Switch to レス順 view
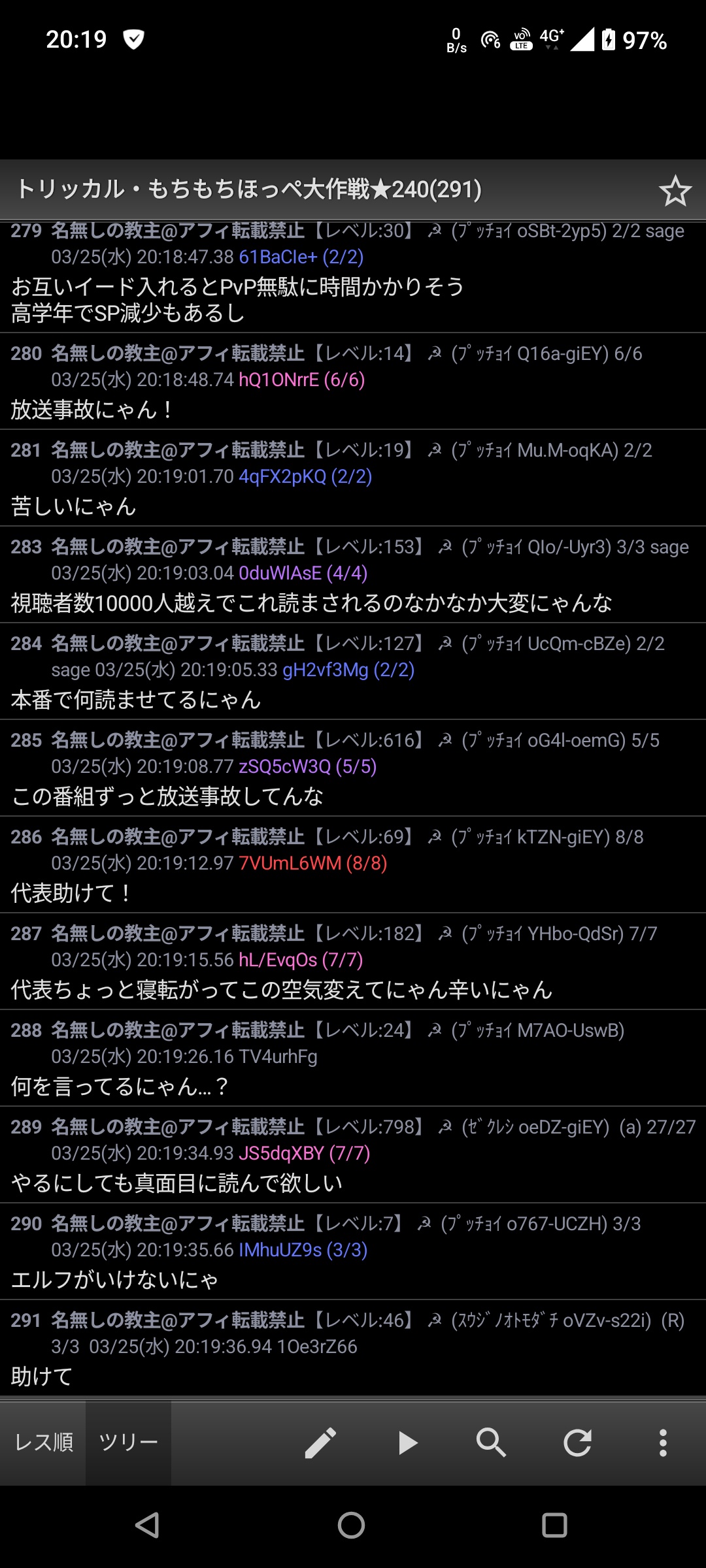Viewport: 706px width, 1568px height. pyautogui.click(x=44, y=1442)
